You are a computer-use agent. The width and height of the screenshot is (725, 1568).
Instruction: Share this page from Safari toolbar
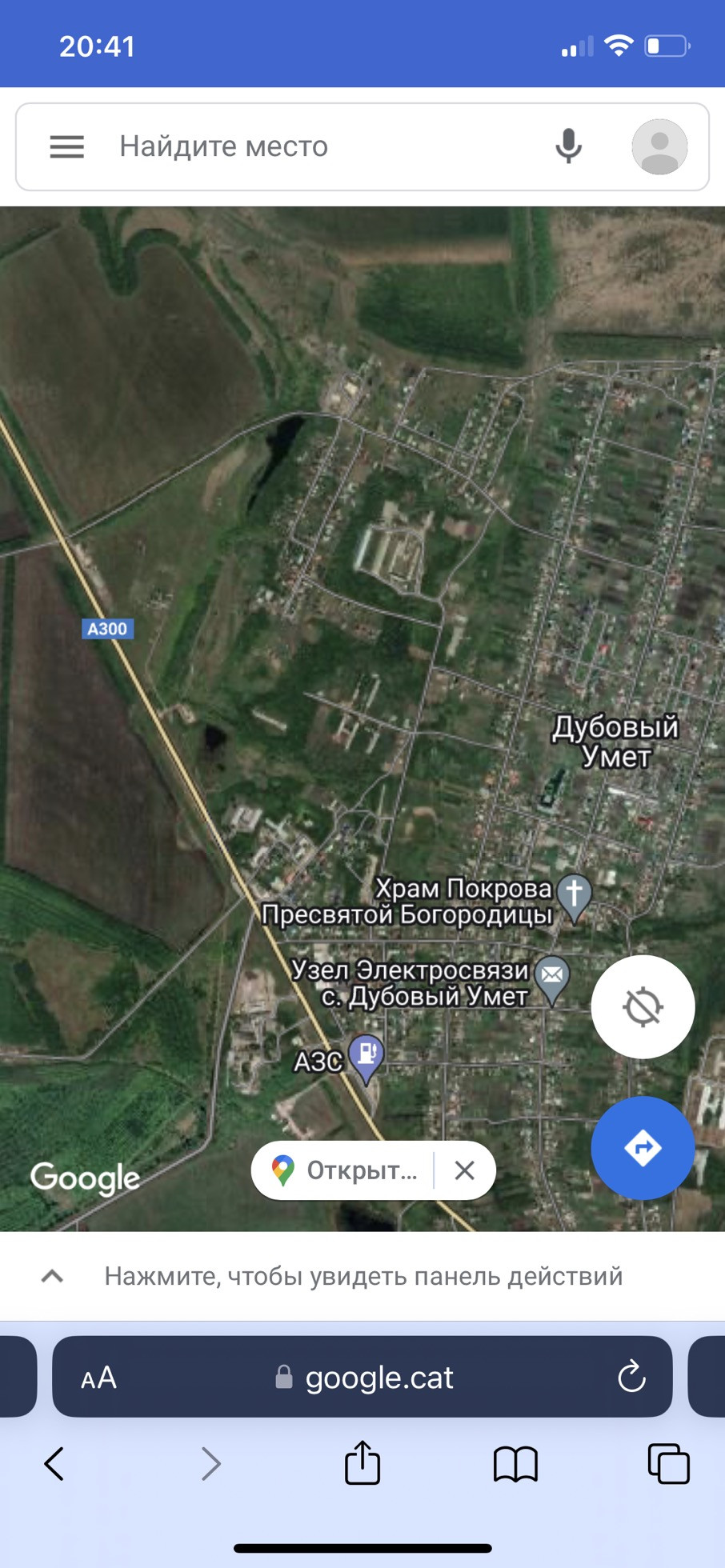click(x=362, y=1462)
